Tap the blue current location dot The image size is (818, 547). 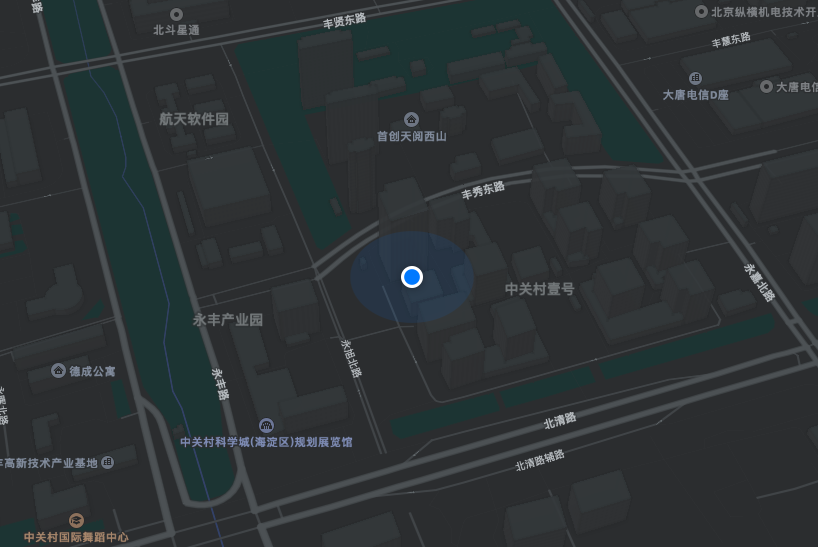tap(412, 277)
